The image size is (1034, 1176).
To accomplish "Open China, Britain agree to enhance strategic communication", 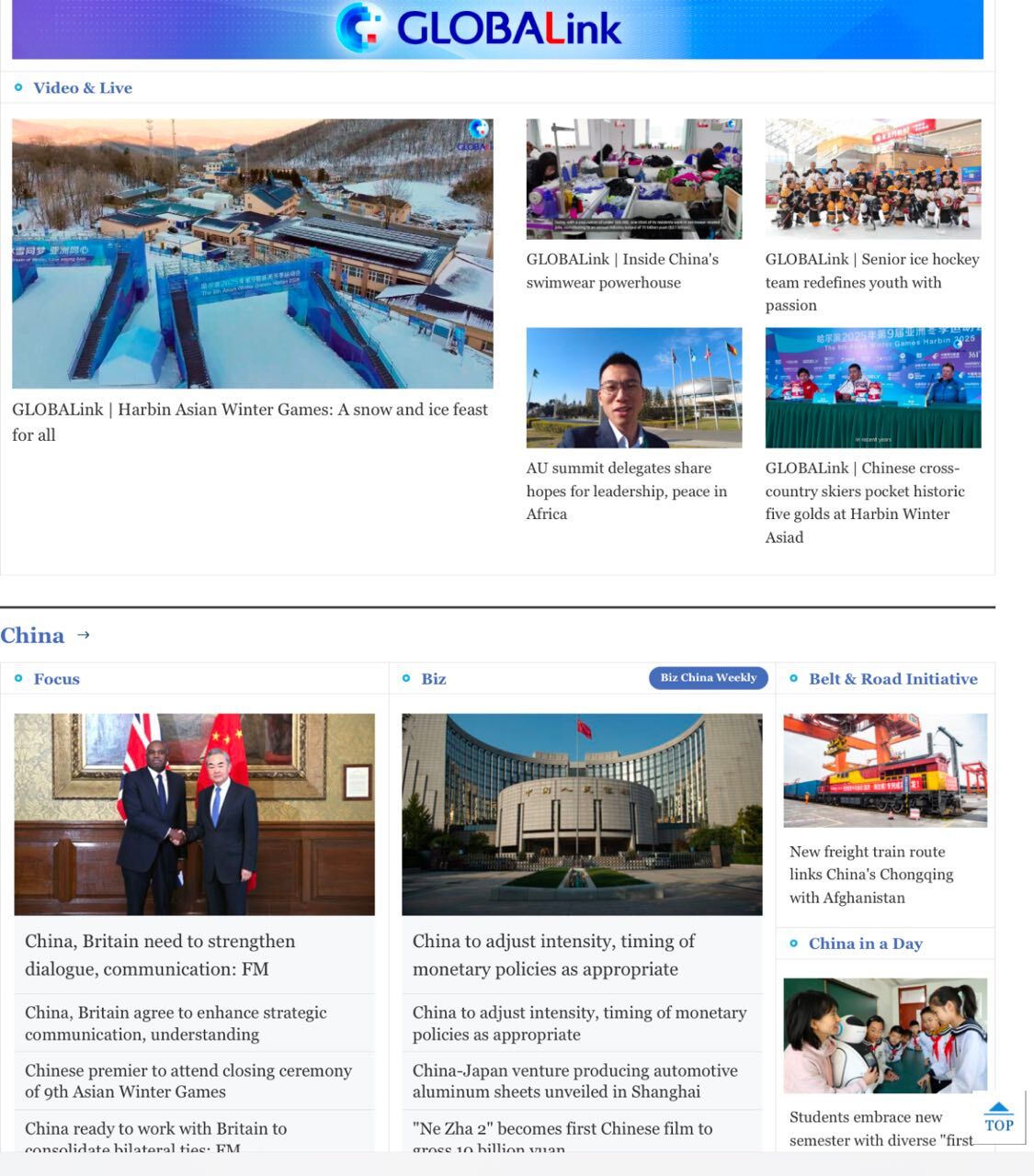I will click(x=176, y=1023).
